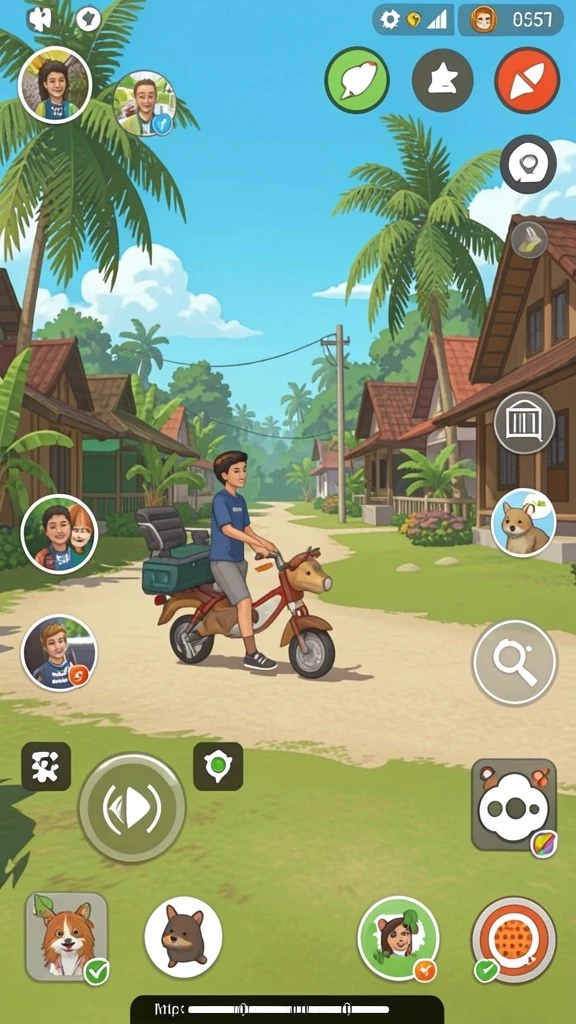Open the building icon on the right
The width and height of the screenshot is (576, 1024).
pyautogui.click(x=524, y=423)
